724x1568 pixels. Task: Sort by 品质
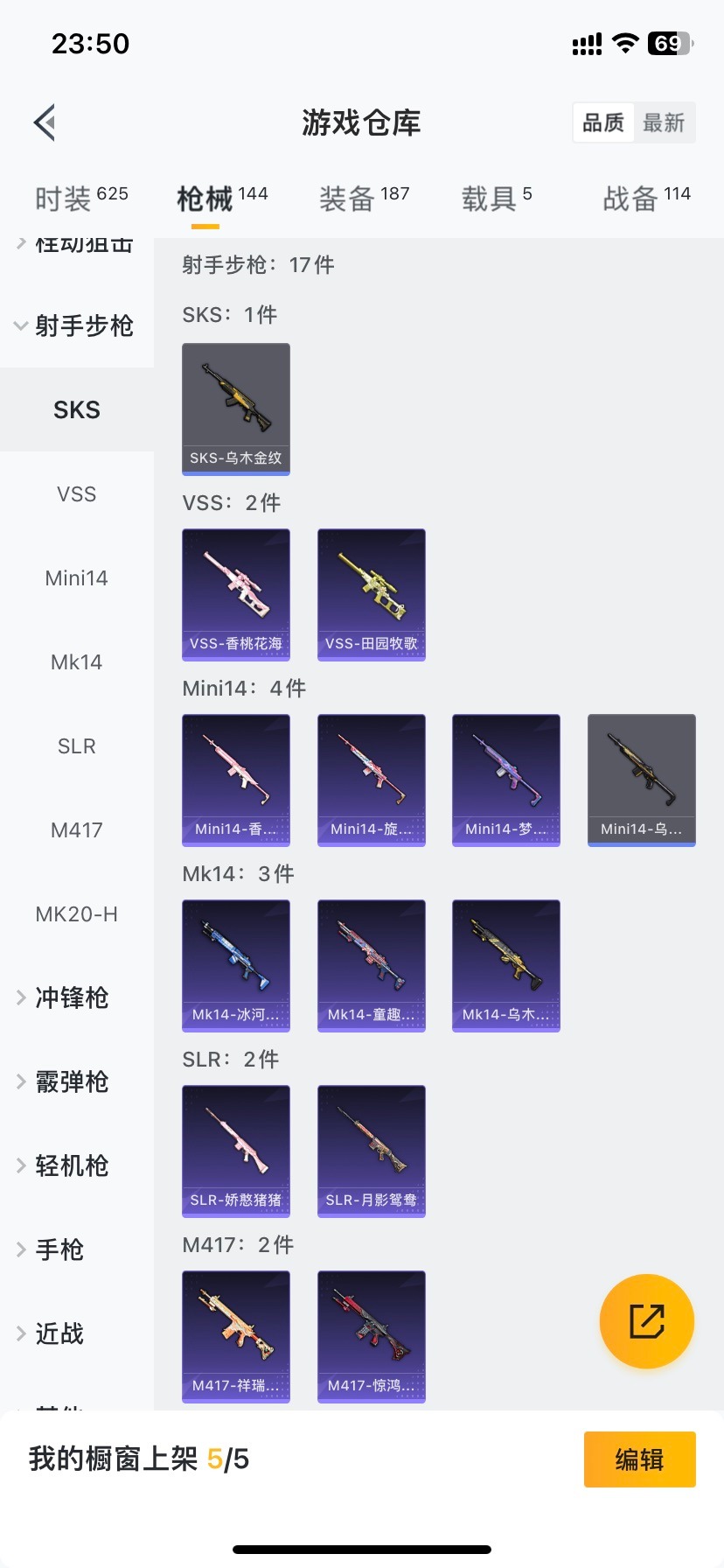tap(603, 122)
